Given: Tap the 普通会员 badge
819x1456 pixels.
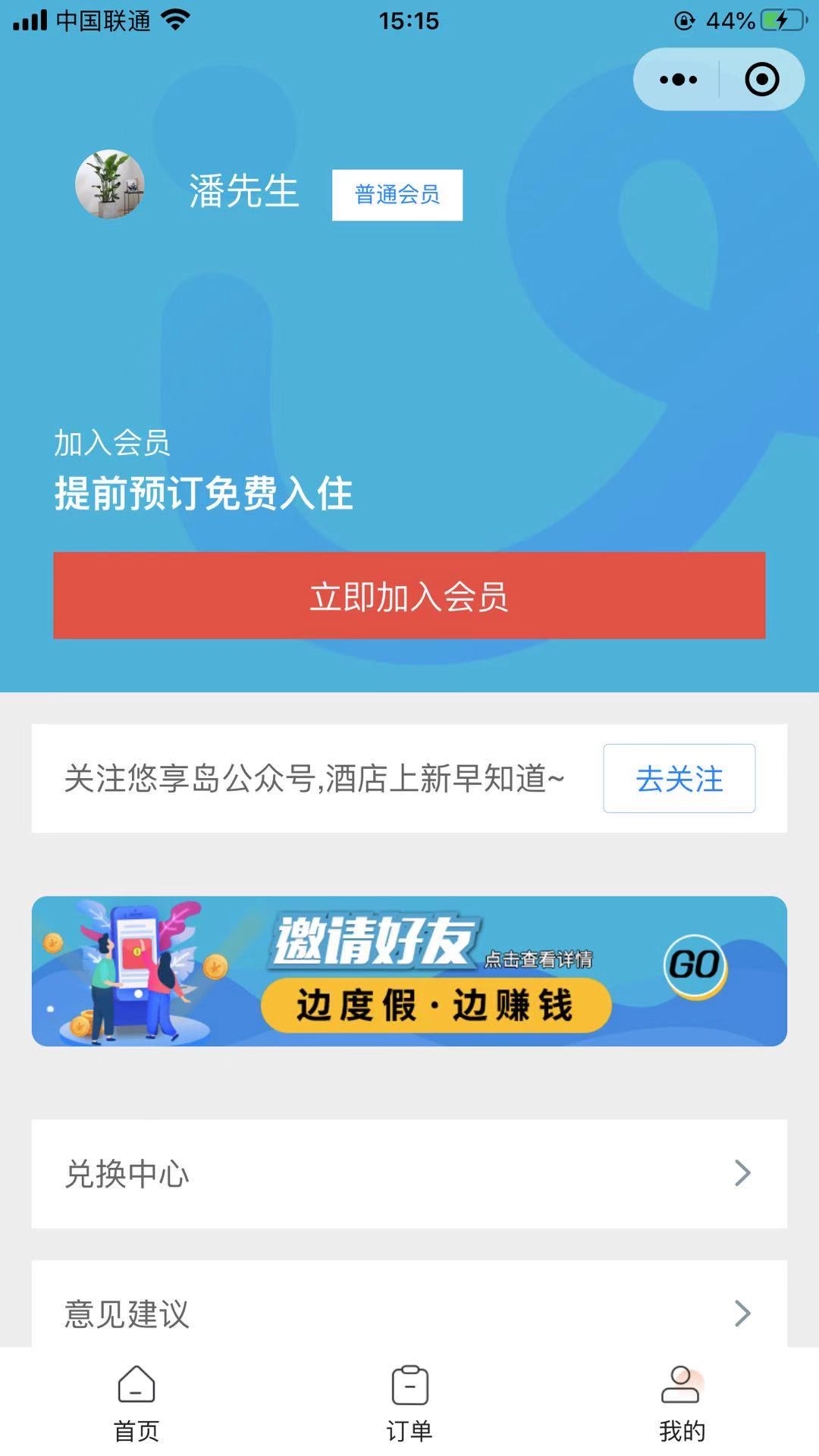Looking at the screenshot, I should (397, 195).
